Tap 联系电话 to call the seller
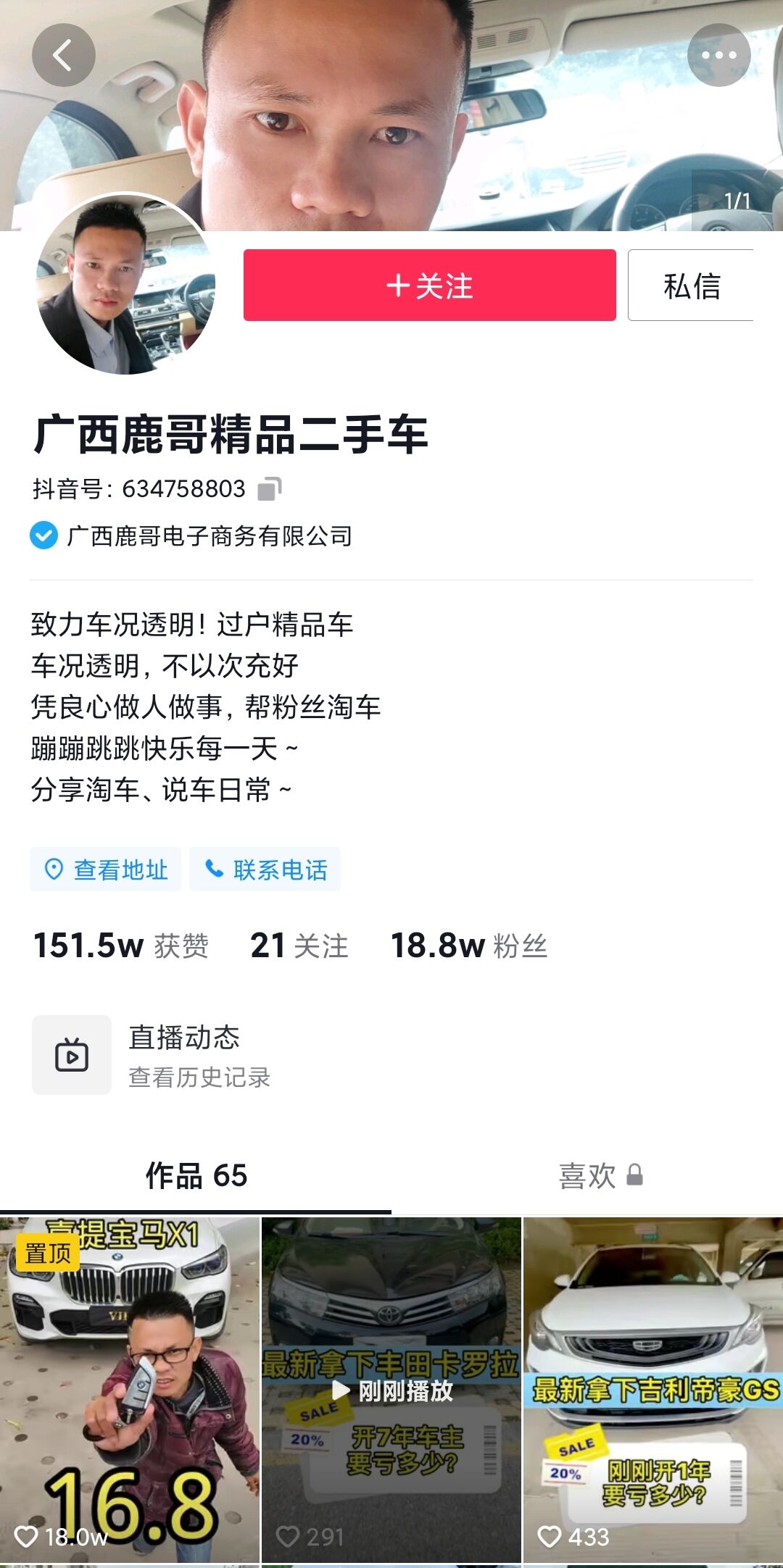Image resolution: width=783 pixels, height=1568 pixels. tap(265, 869)
